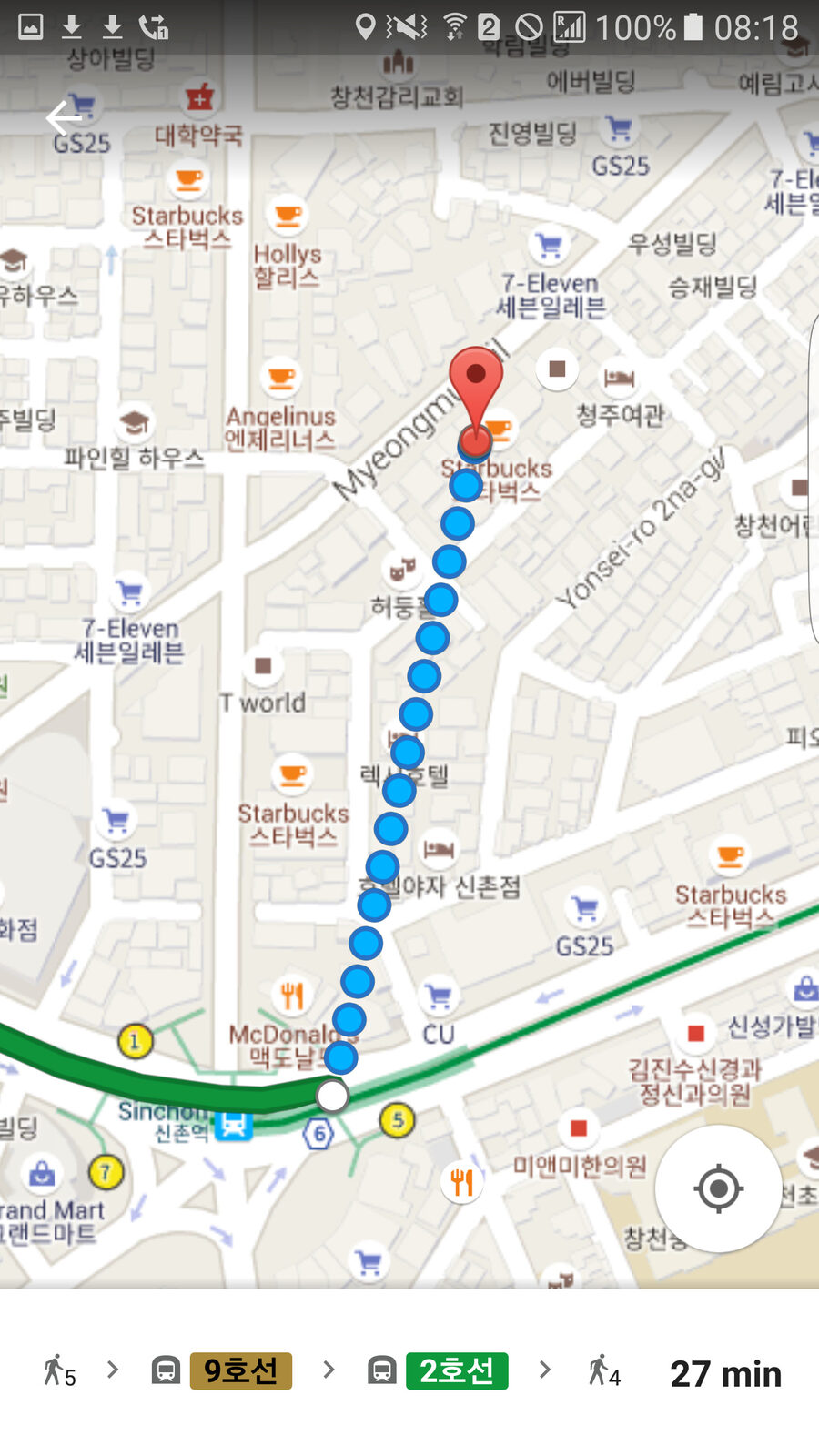
Task: Select the Sinchon subway station icon
Action: [234, 1124]
